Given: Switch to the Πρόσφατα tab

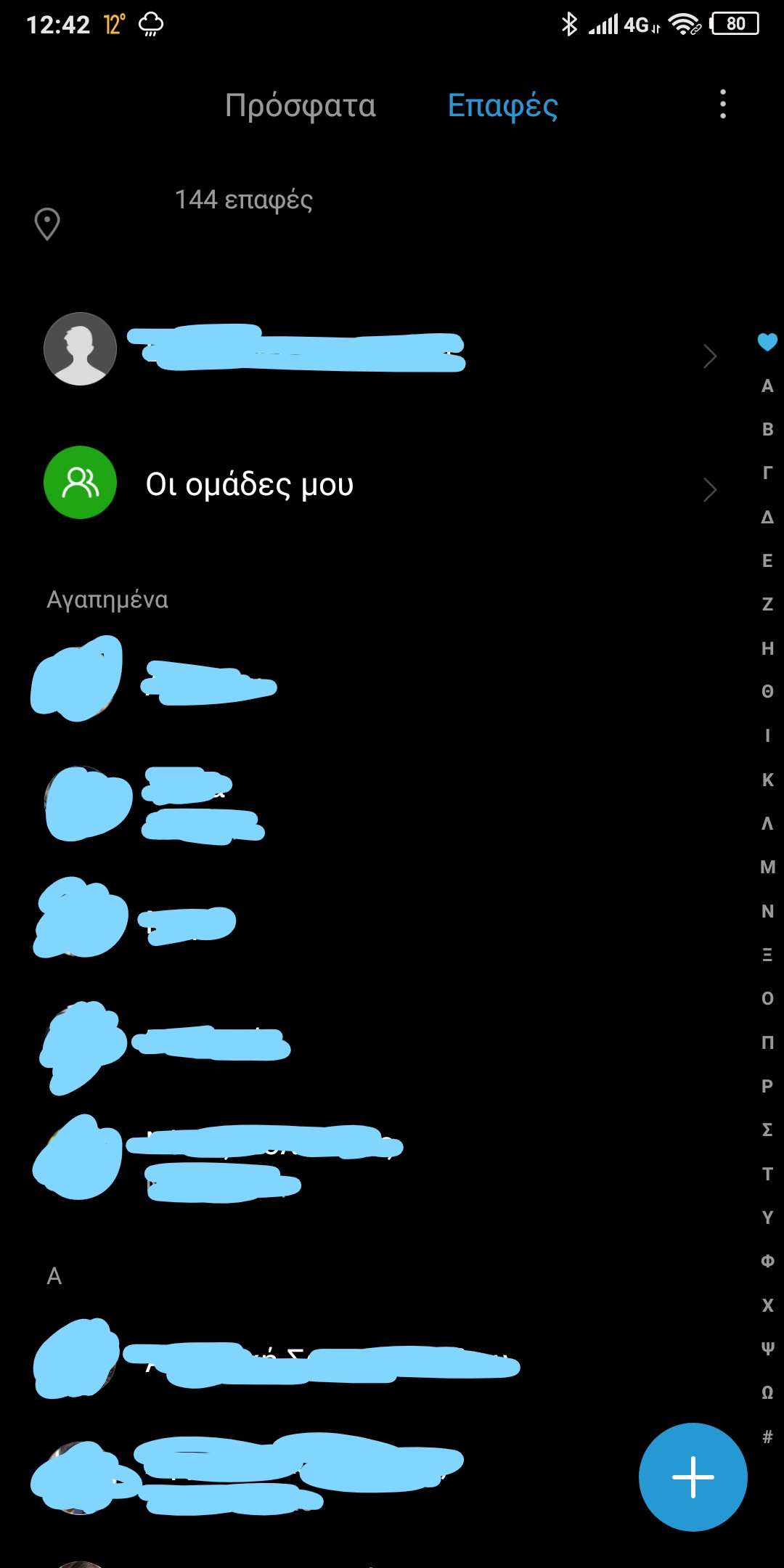Looking at the screenshot, I should [300, 106].
